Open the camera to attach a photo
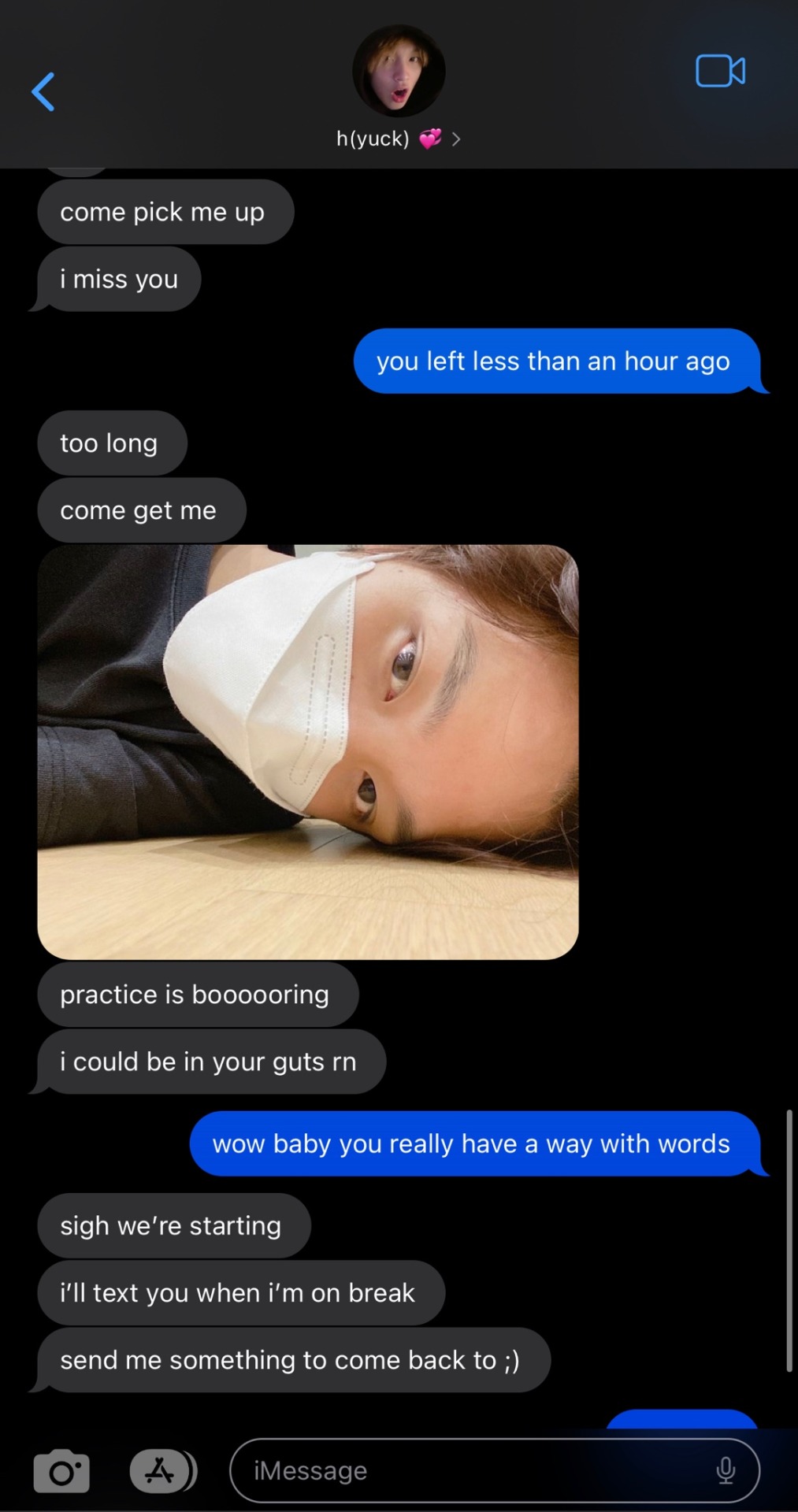 click(61, 1470)
